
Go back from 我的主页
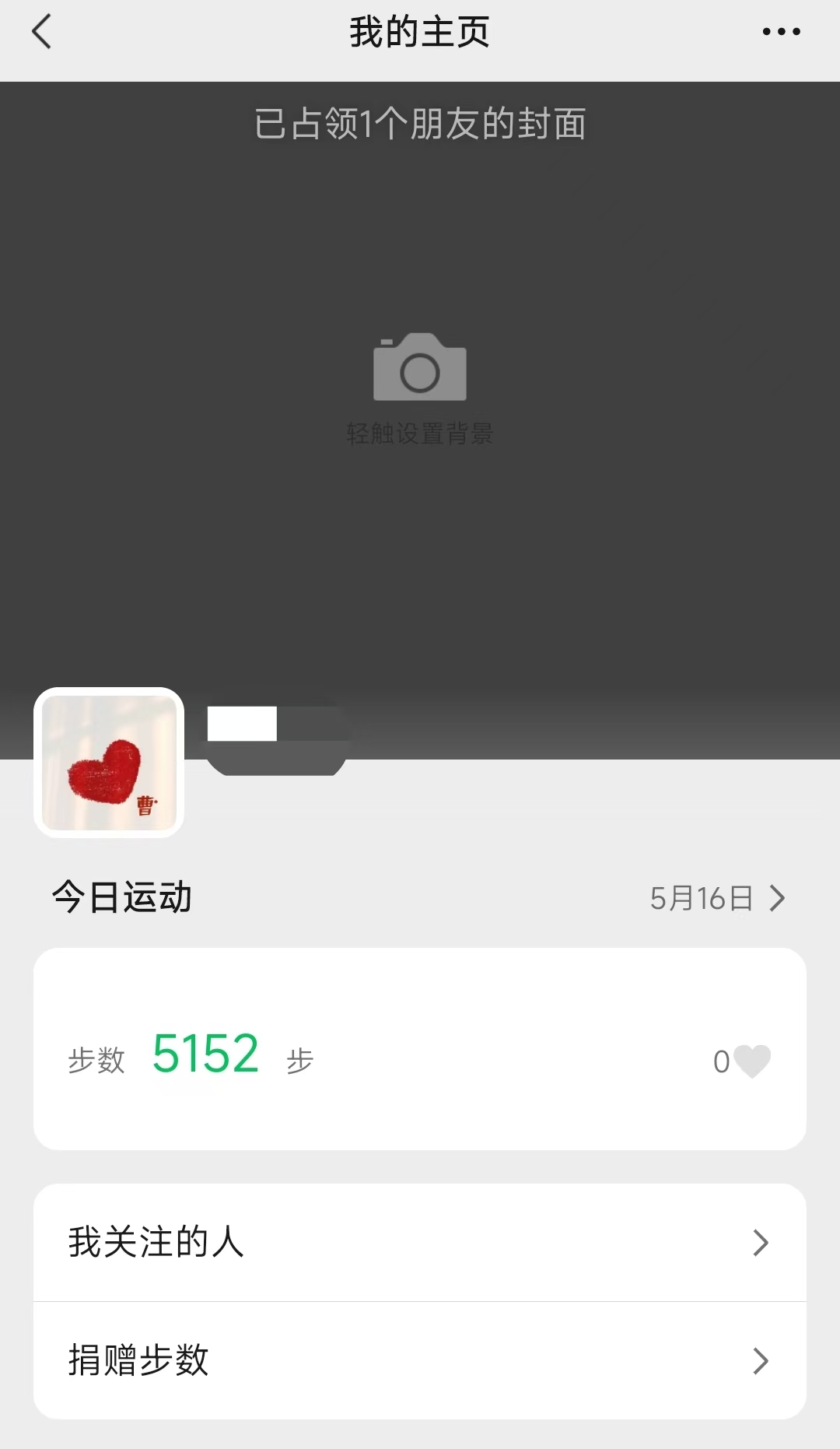point(42,32)
